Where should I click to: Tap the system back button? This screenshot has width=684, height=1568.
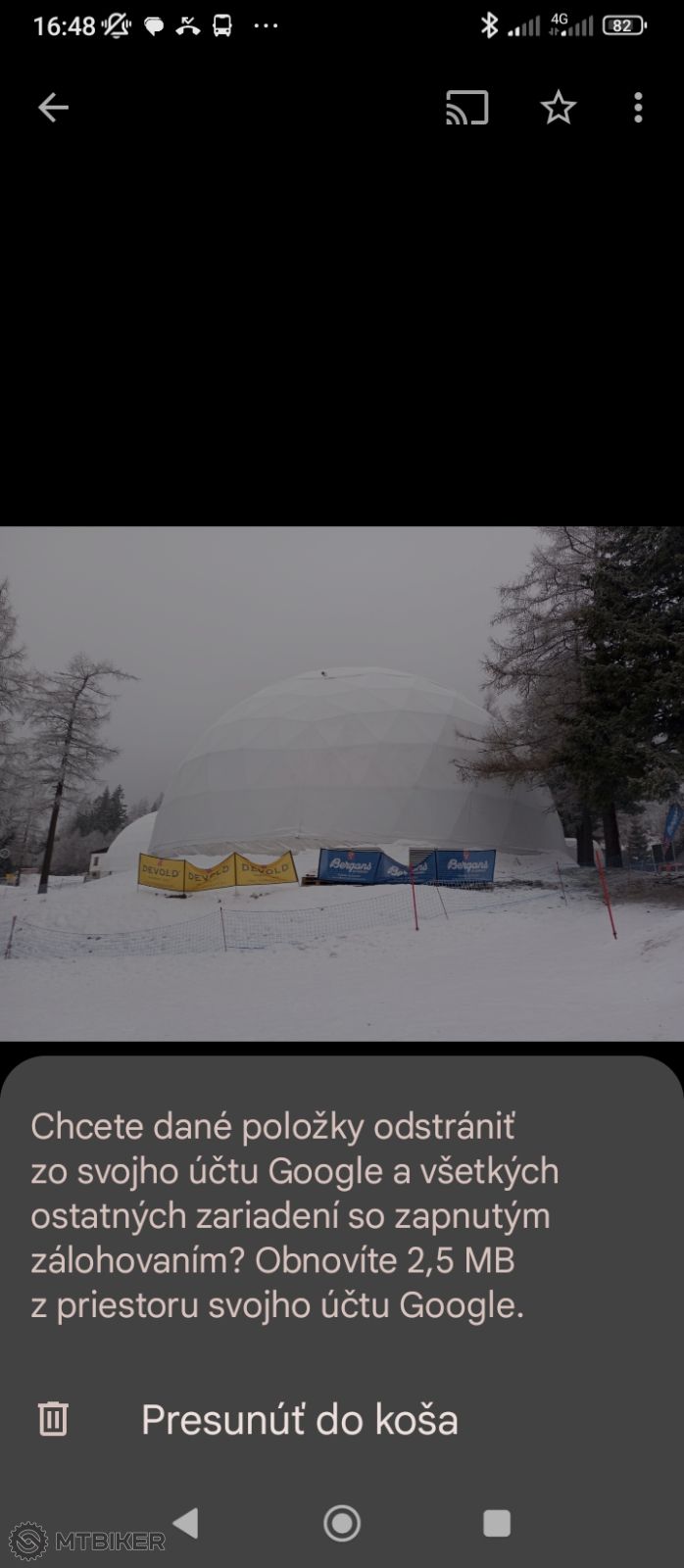(185, 1523)
